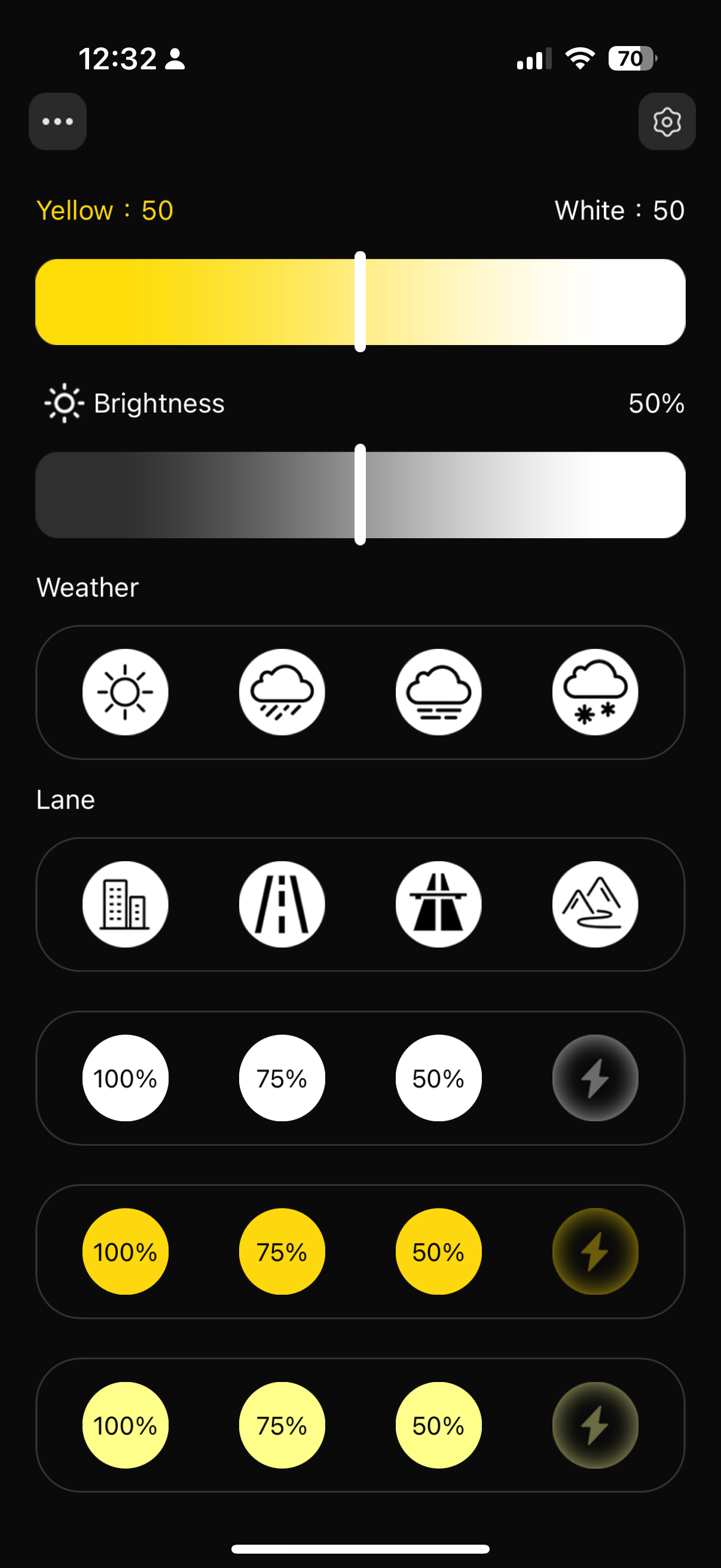721x1568 pixels.
Task: Enable the pale yellow flash mode
Action: point(595,1424)
